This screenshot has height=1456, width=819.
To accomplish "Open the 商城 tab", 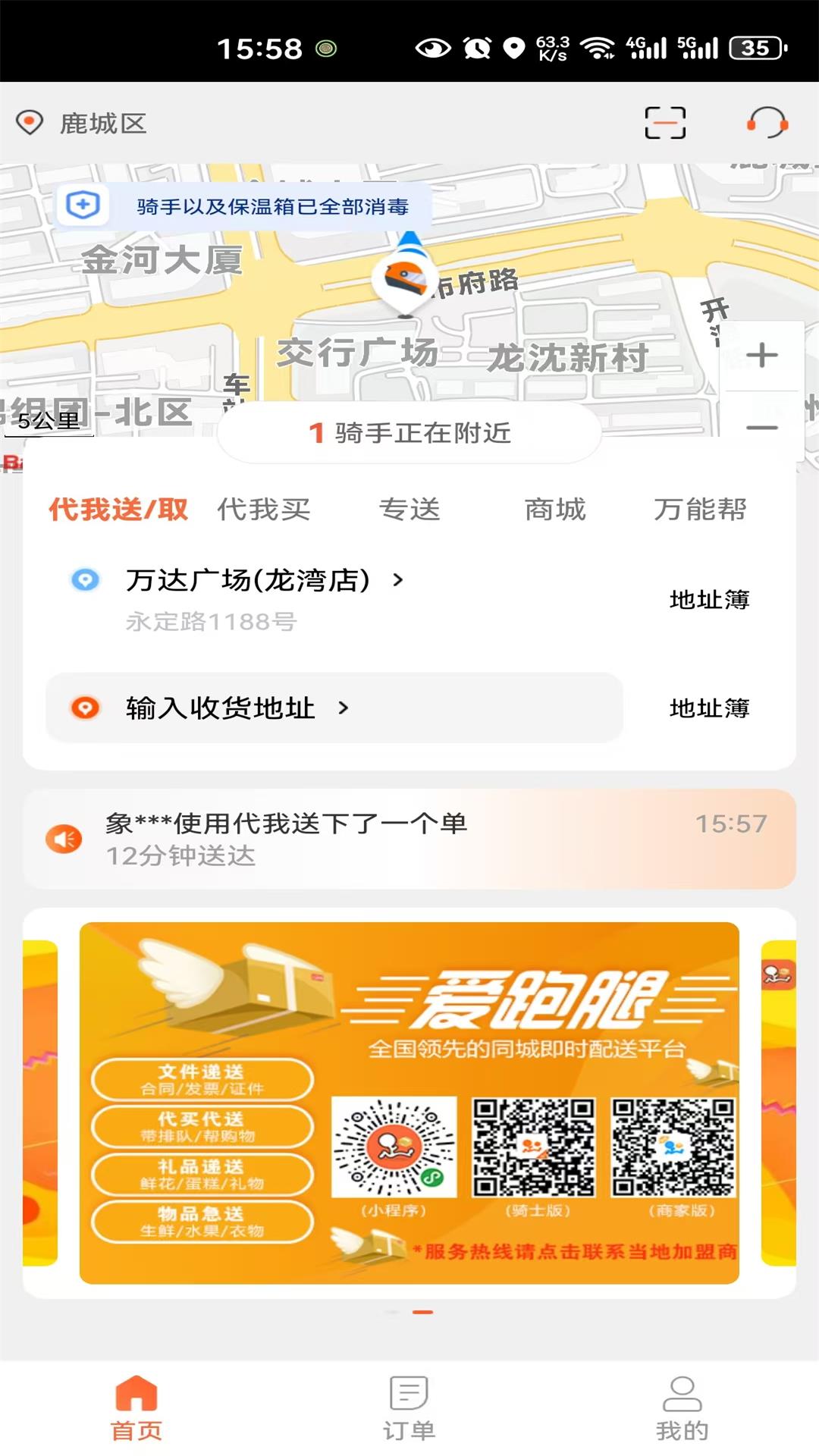I will click(553, 510).
